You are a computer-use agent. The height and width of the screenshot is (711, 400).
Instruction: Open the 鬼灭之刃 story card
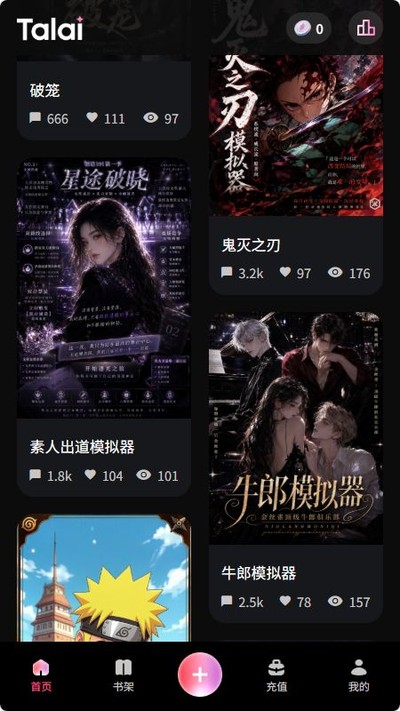[x=296, y=175]
